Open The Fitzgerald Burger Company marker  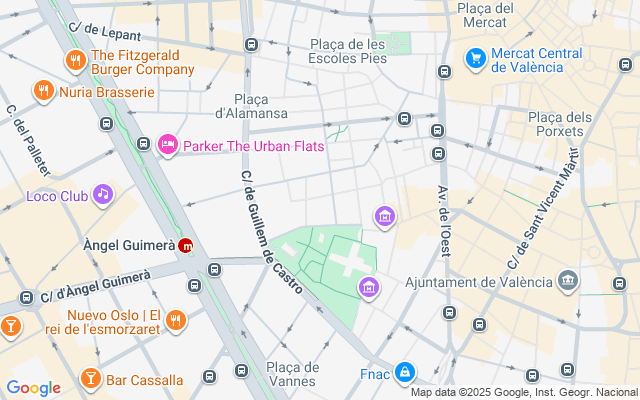pyautogui.click(x=75, y=62)
